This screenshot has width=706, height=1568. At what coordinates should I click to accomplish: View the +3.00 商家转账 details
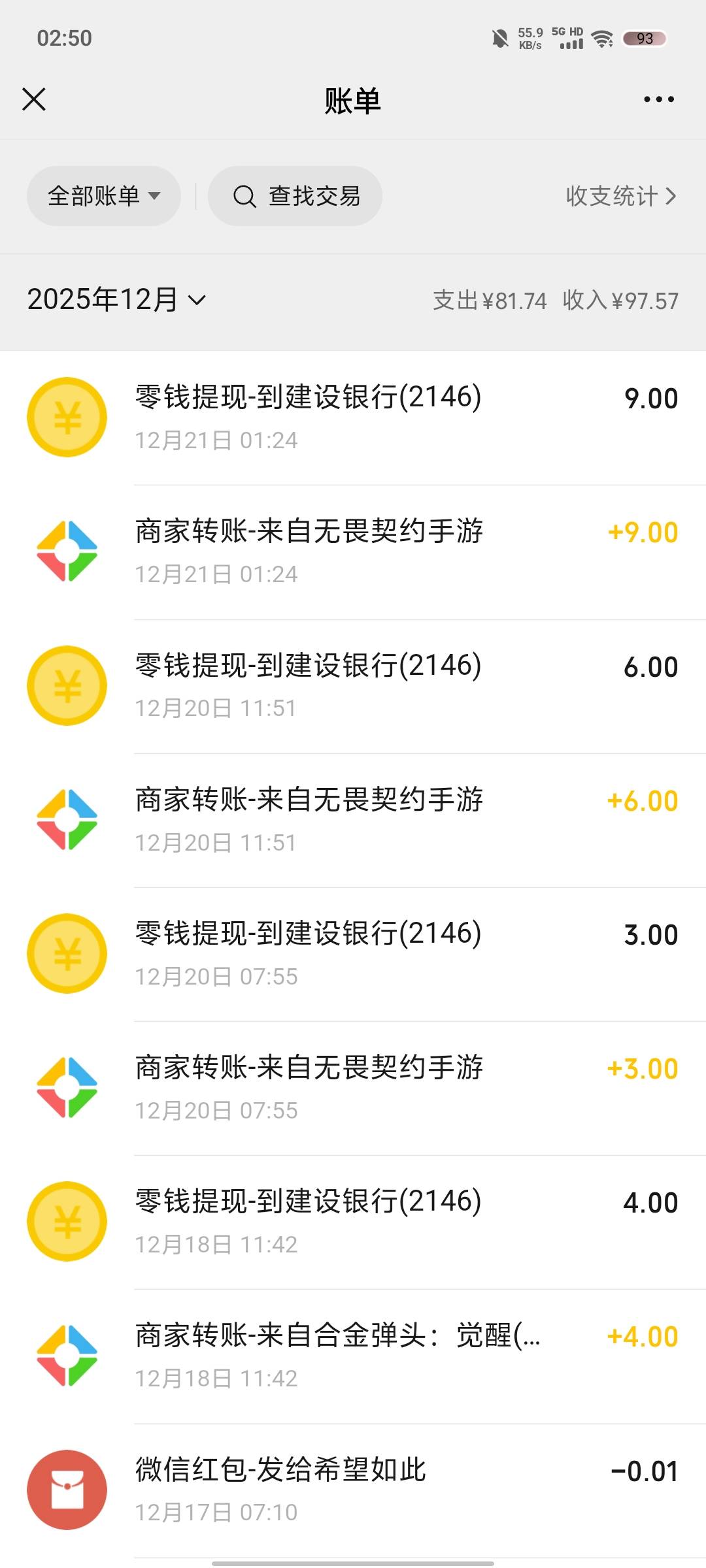point(353,1088)
